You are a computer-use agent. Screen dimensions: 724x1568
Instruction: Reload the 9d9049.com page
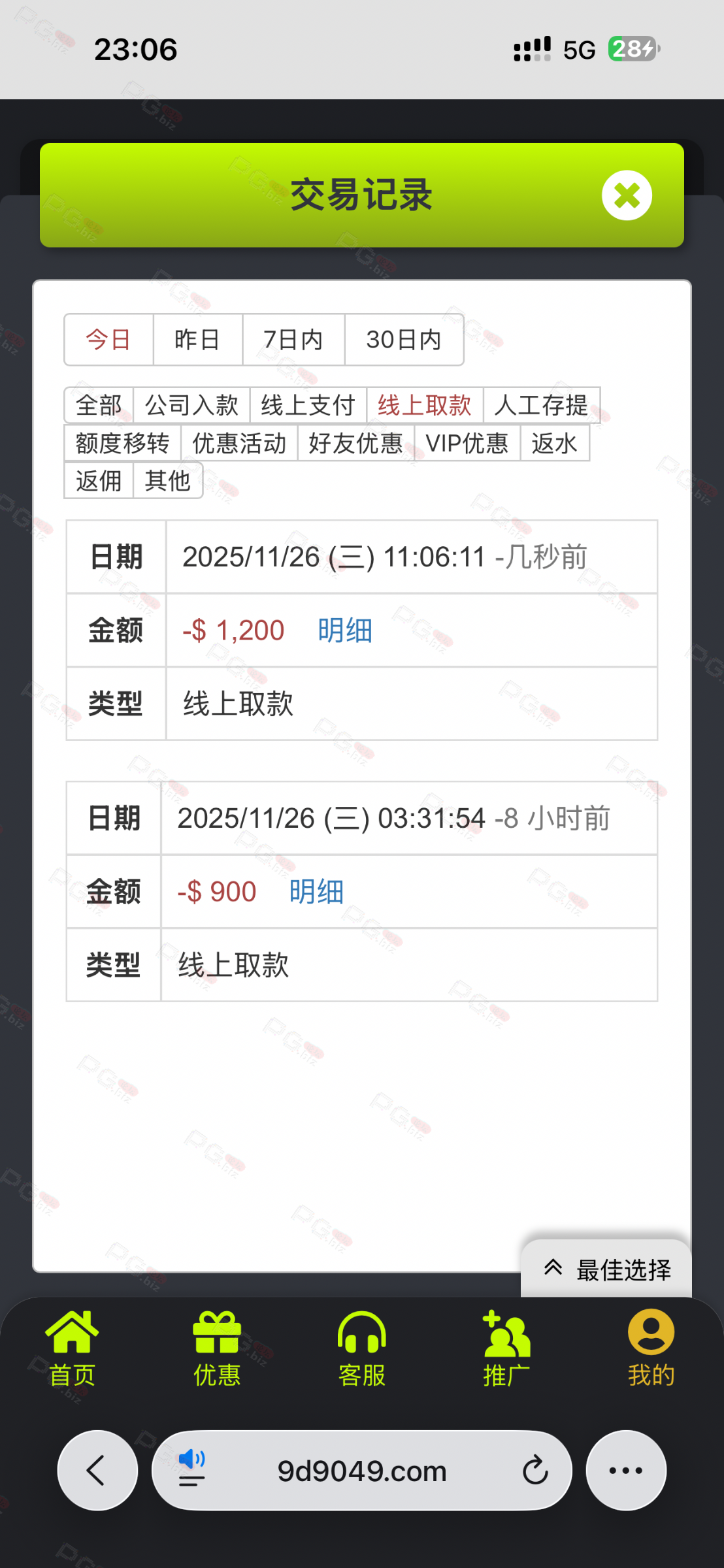coord(535,1471)
